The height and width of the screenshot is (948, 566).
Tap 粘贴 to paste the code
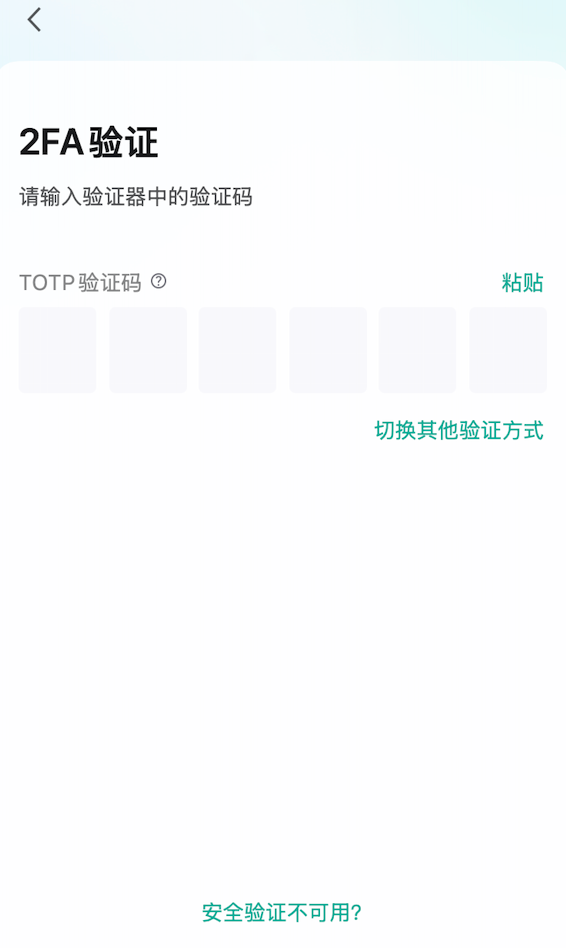[522, 282]
